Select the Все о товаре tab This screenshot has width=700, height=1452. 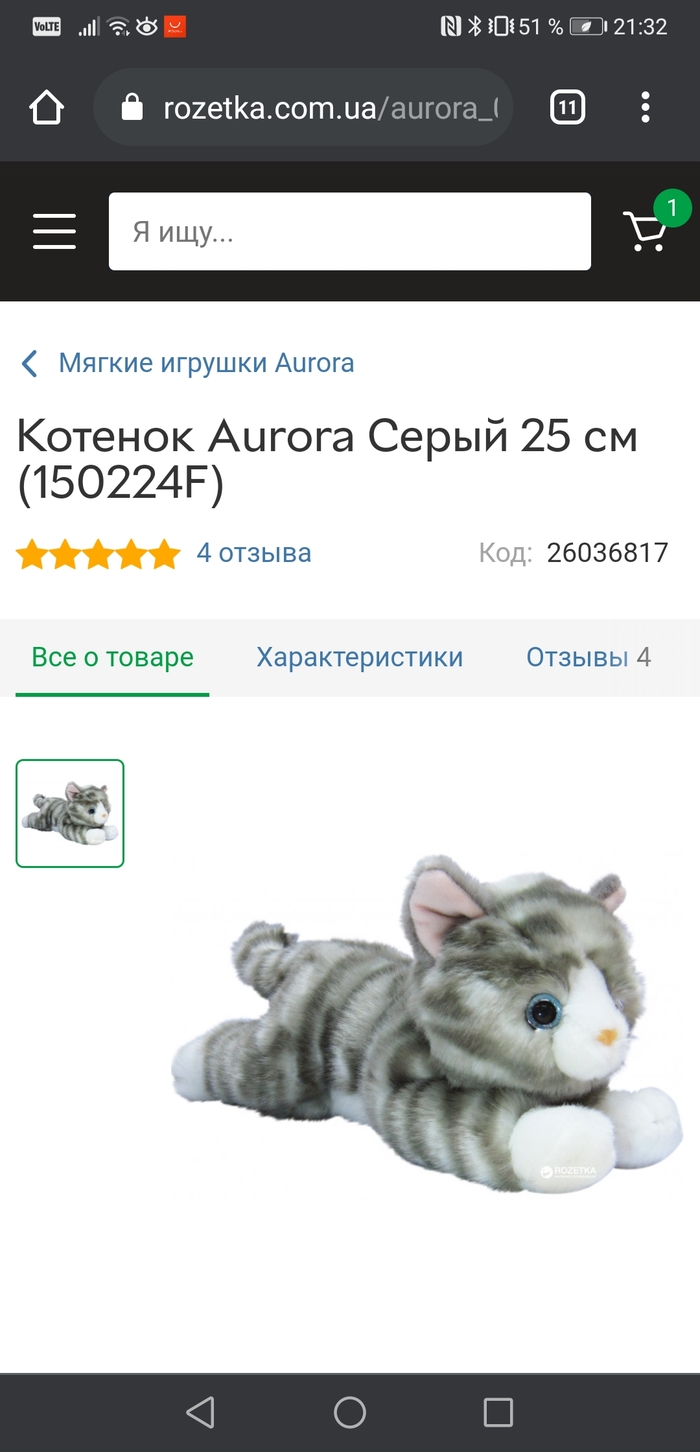[x=112, y=657]
